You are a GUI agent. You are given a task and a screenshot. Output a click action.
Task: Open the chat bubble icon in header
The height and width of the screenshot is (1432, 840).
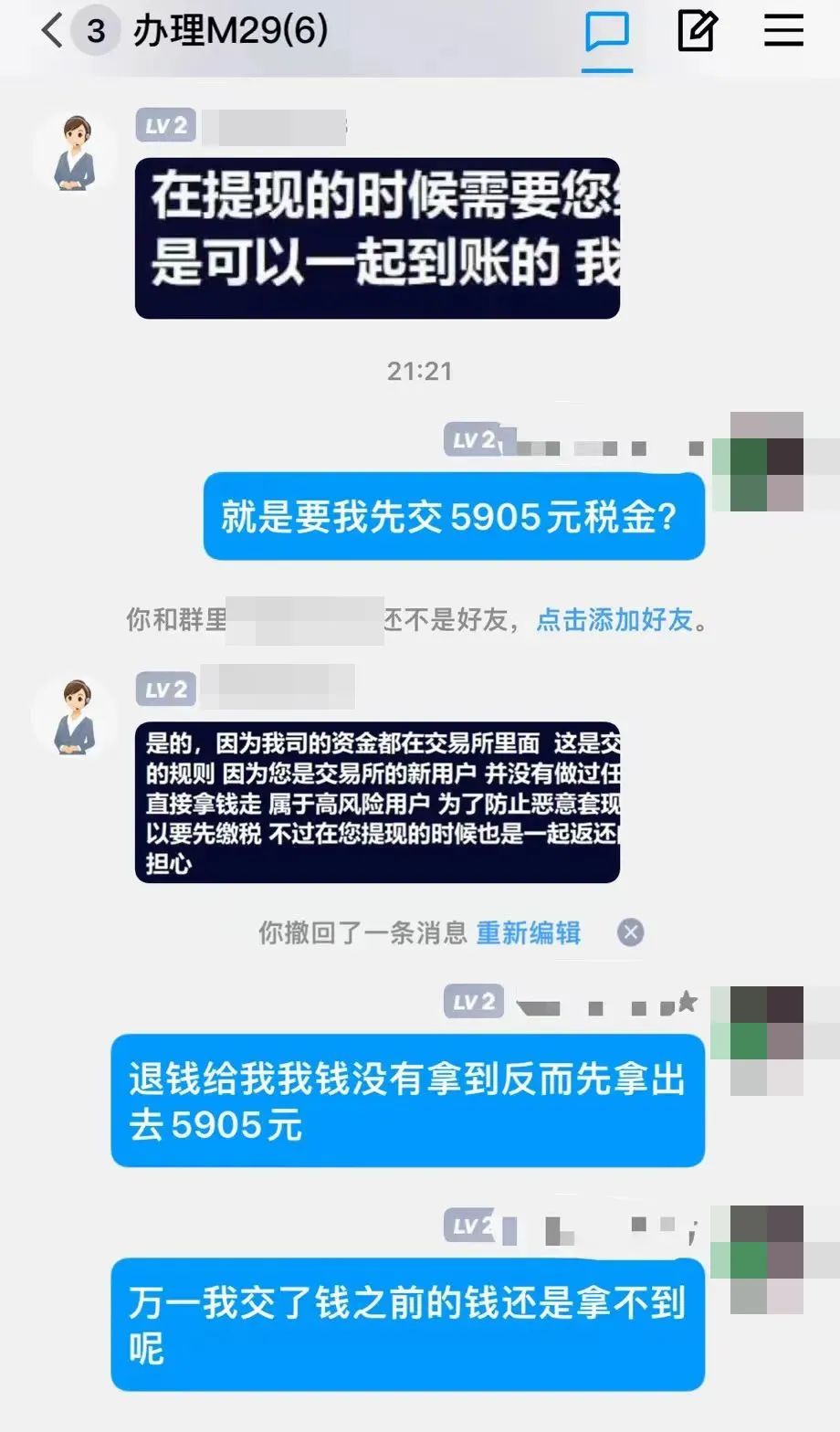tap(607, 33)
